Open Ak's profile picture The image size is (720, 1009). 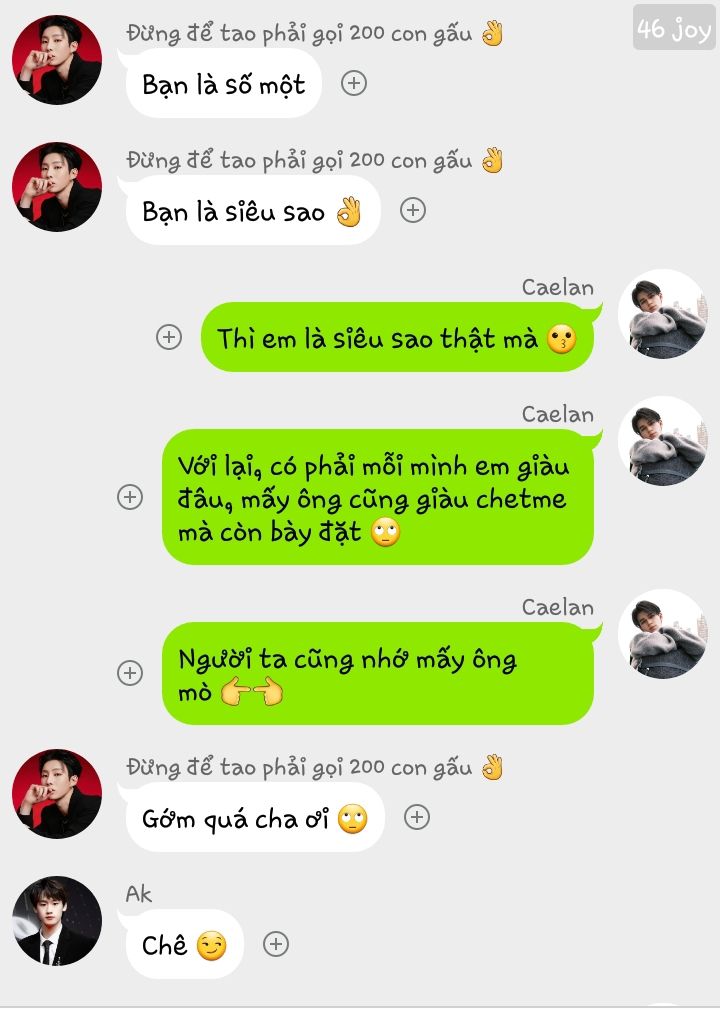coord(57,921)
